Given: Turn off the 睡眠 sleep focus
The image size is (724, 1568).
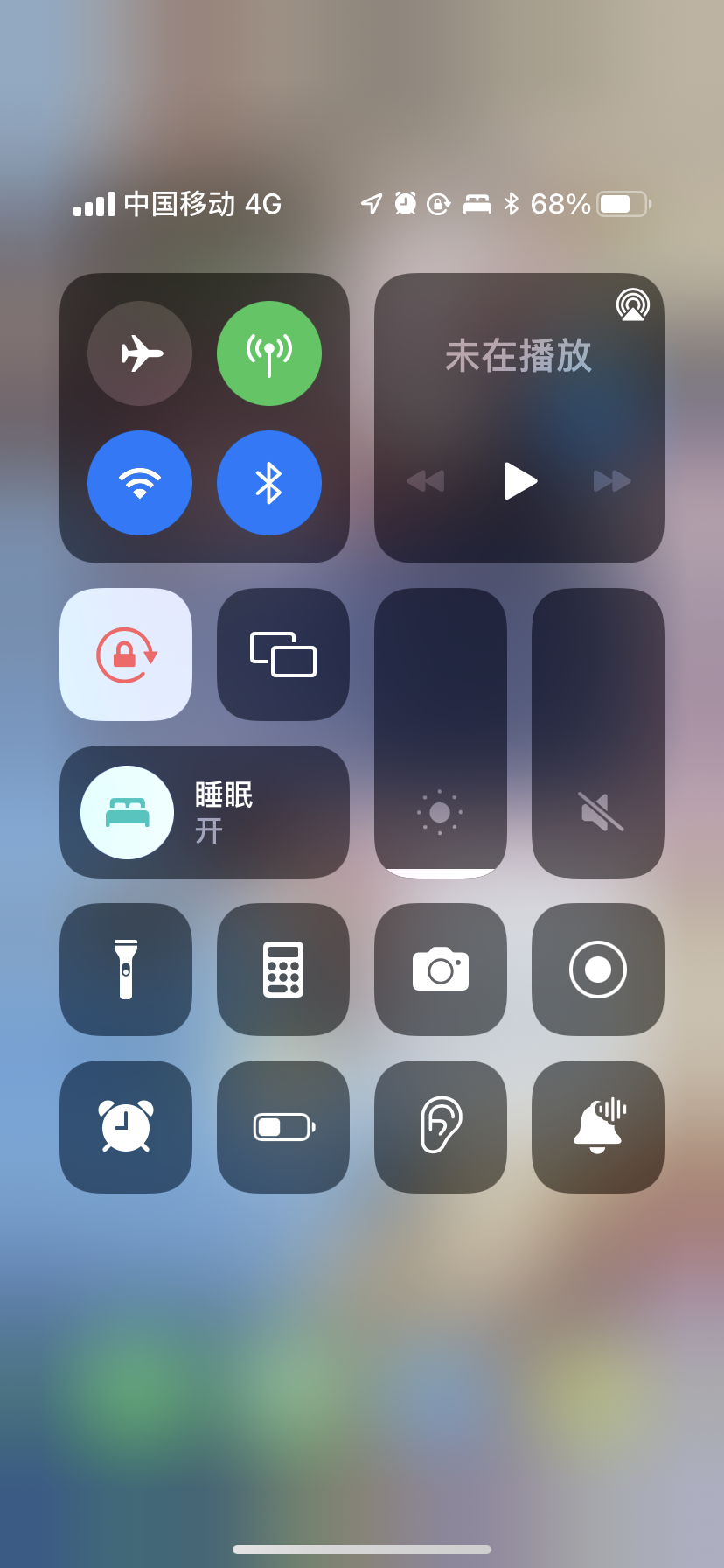Looking at the screenshot, I should (128, 812).
